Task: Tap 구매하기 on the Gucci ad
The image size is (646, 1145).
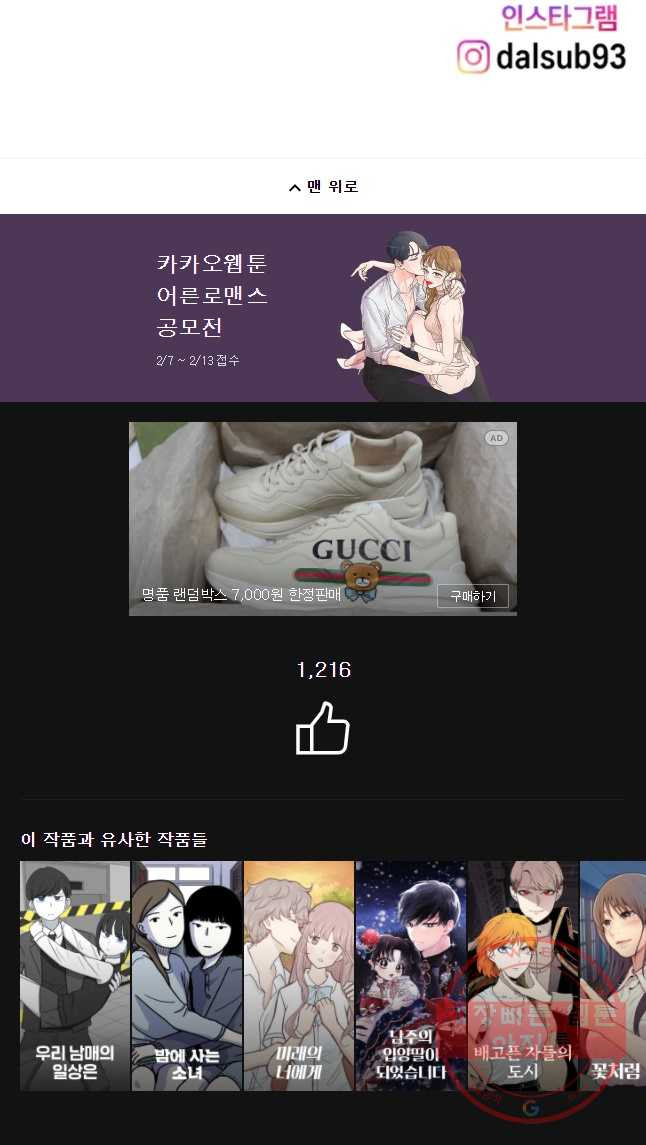Action: click(x=472, y=596)
